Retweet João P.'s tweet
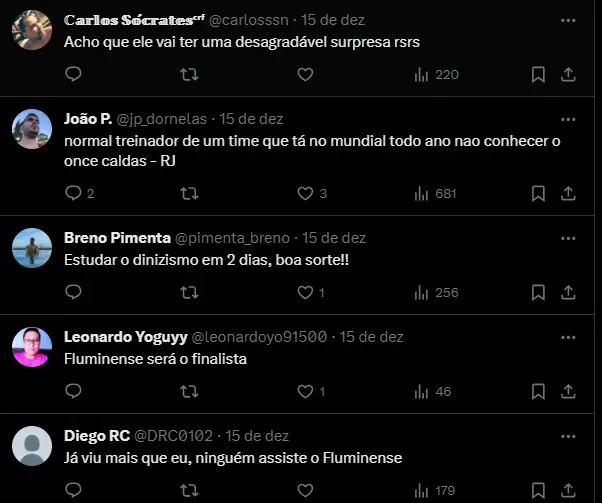Screen dimensions: 602x503 point(188,193)
